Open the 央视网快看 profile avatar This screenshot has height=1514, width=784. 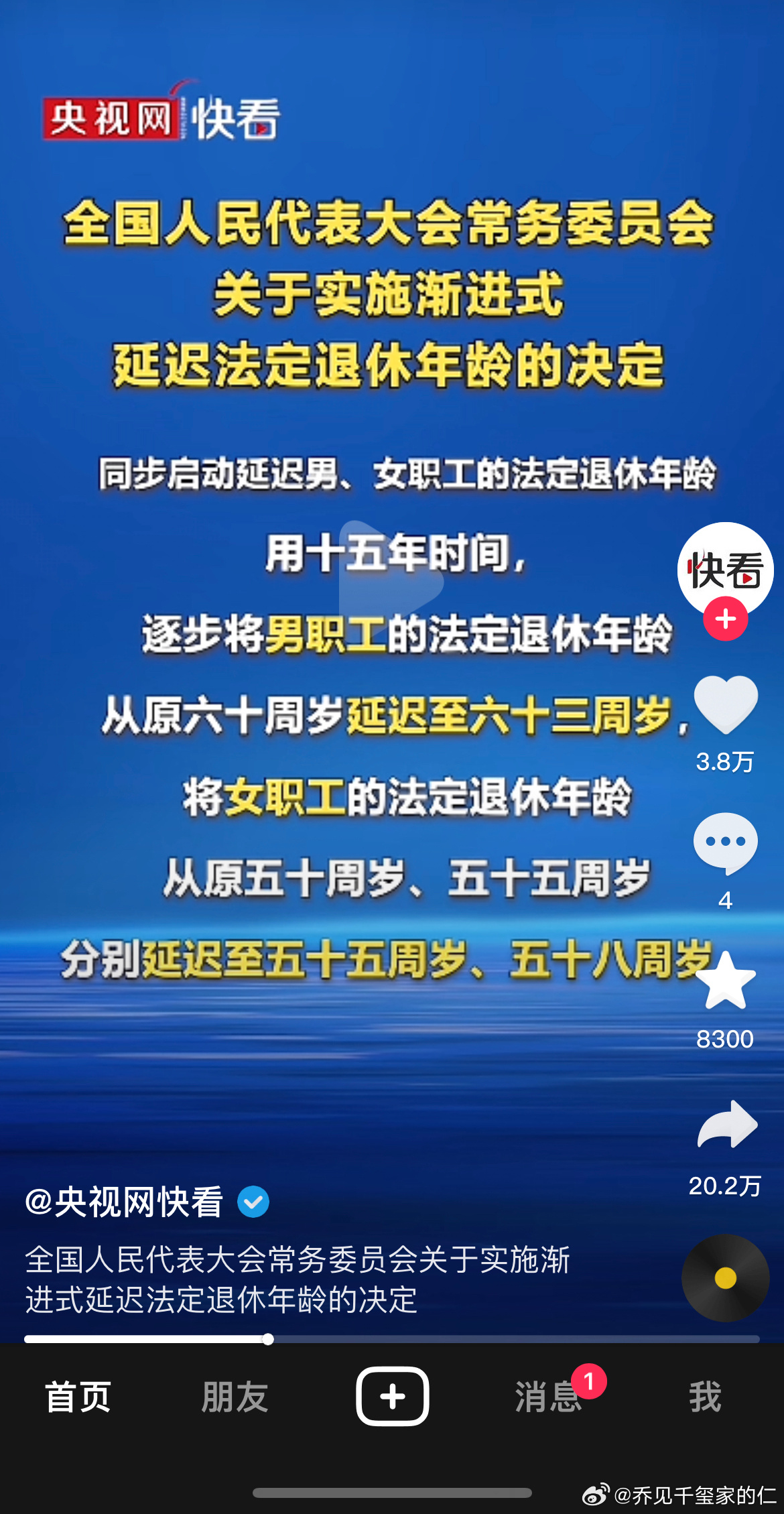[725, 570]
